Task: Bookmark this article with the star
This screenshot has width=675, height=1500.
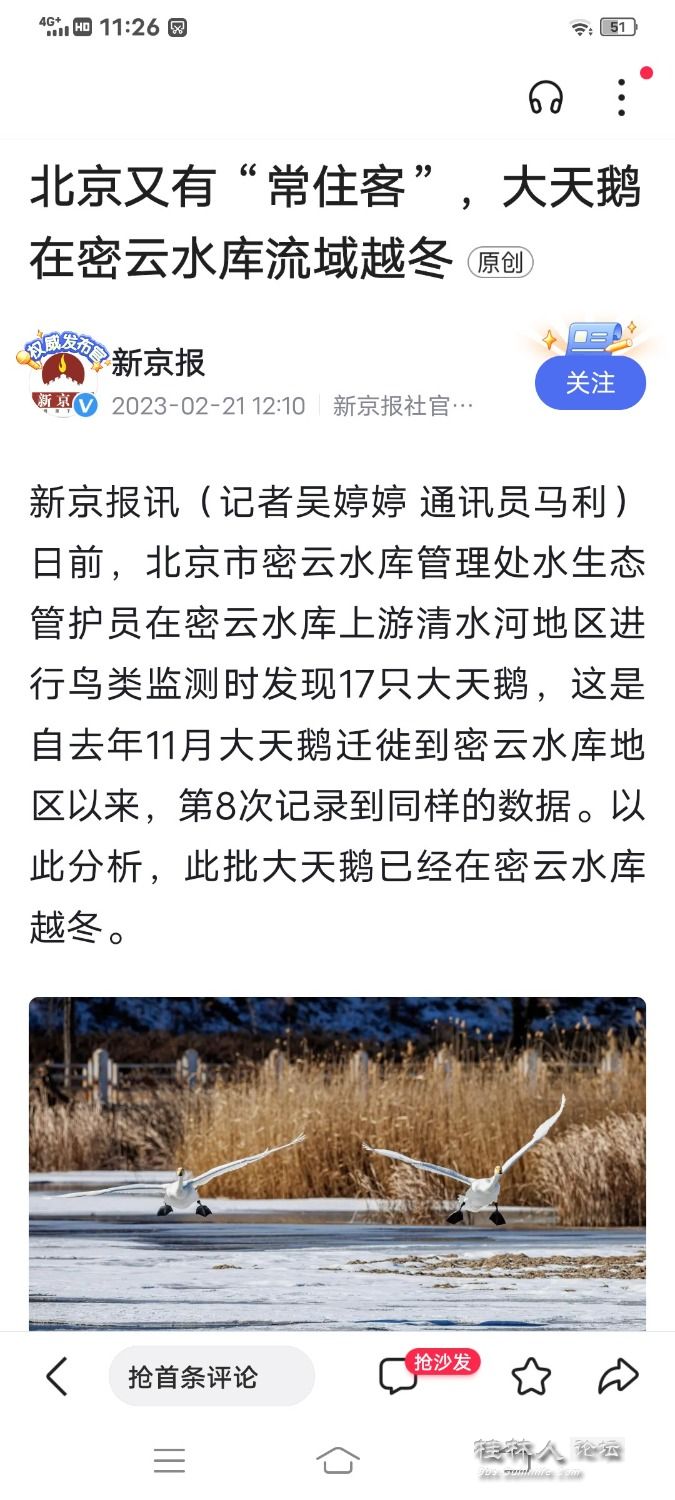Action: [531, 1377]
